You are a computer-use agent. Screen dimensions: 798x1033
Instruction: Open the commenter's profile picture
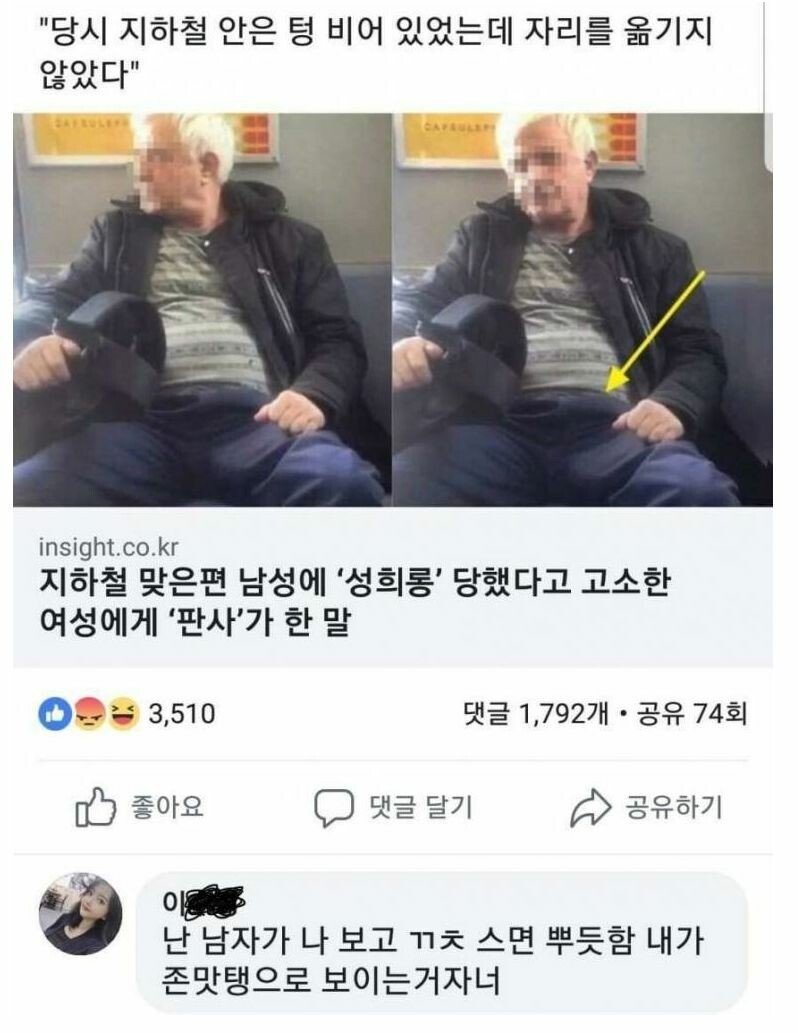pos(80,913)
